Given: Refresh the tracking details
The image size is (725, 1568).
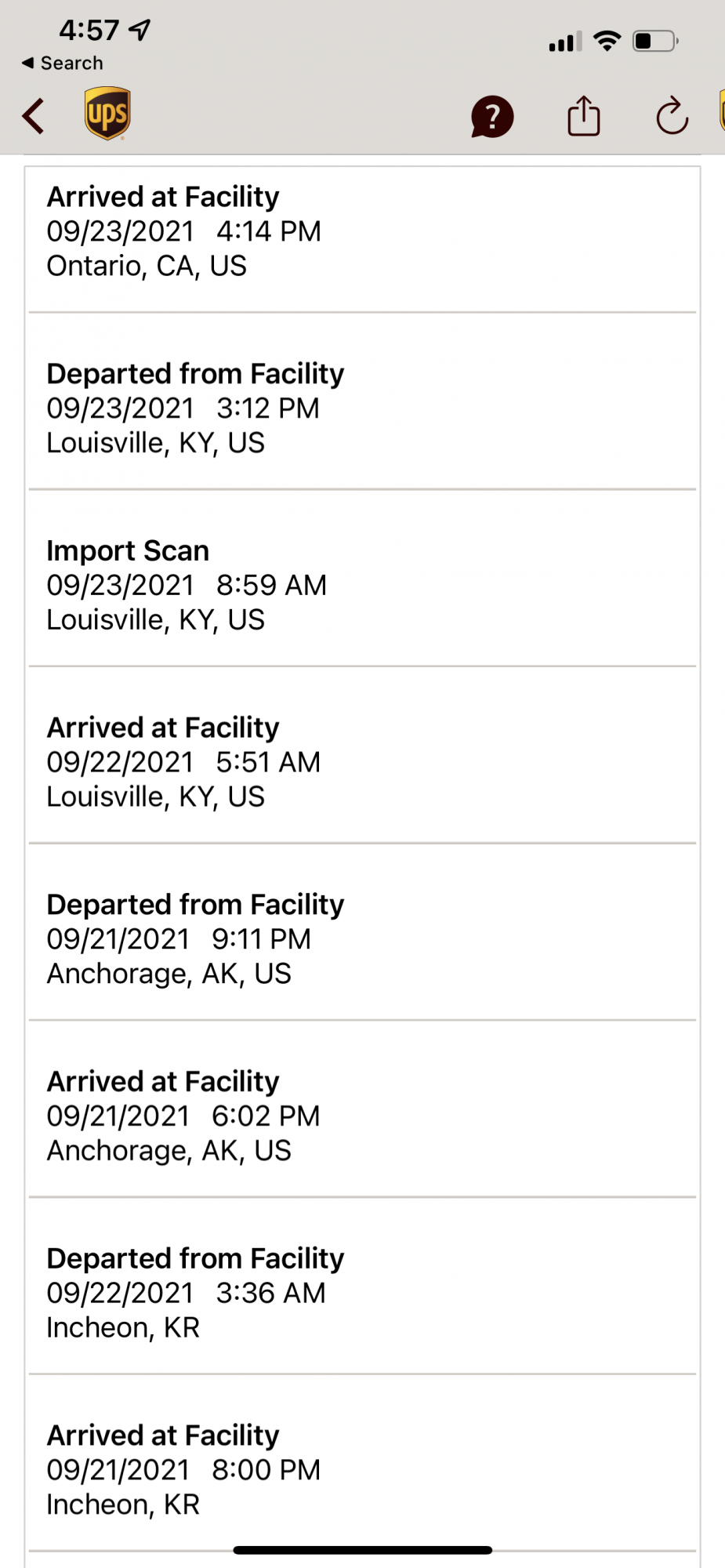Looking at the screenshot, I should point(672,117).
